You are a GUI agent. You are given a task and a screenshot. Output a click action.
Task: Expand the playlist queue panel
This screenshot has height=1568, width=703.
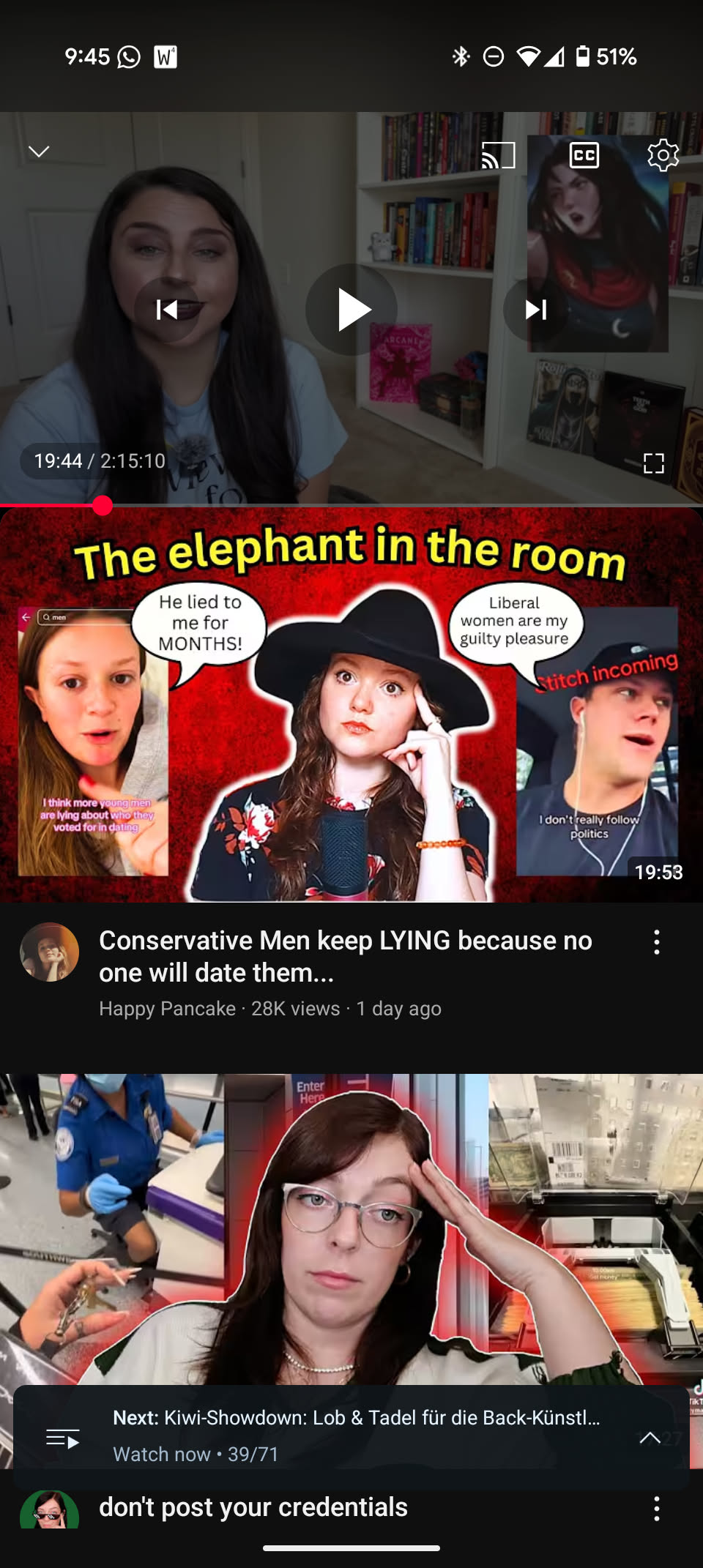[650, 1438]
